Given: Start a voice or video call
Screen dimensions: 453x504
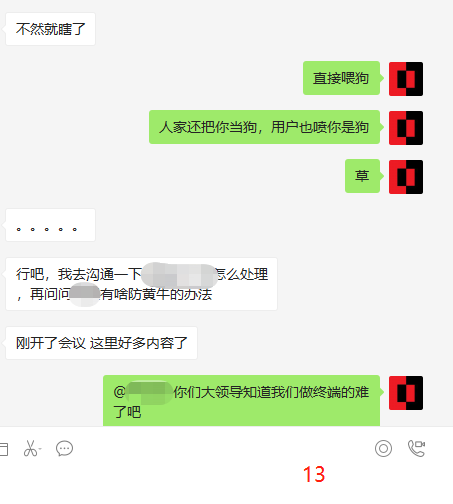Looking at the screenshot, I should pyautogui.click(x=416, y=448).
